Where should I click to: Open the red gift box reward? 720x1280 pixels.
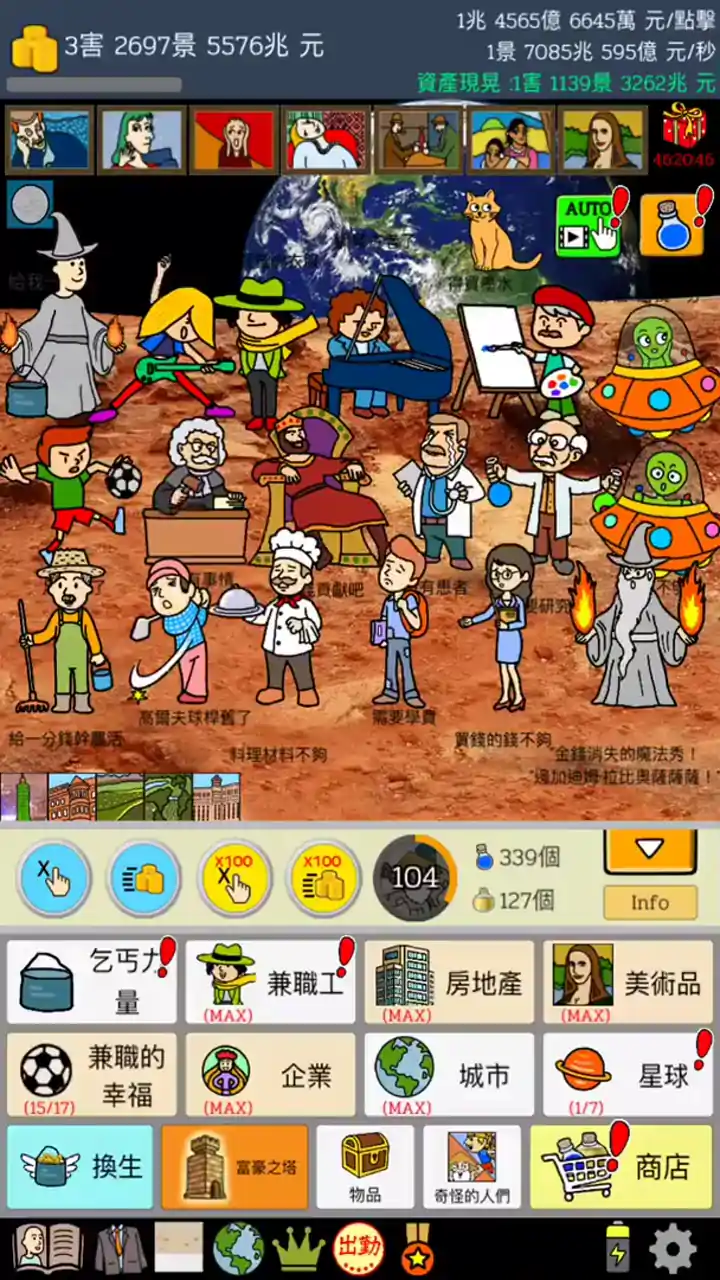tap(683, 127)
